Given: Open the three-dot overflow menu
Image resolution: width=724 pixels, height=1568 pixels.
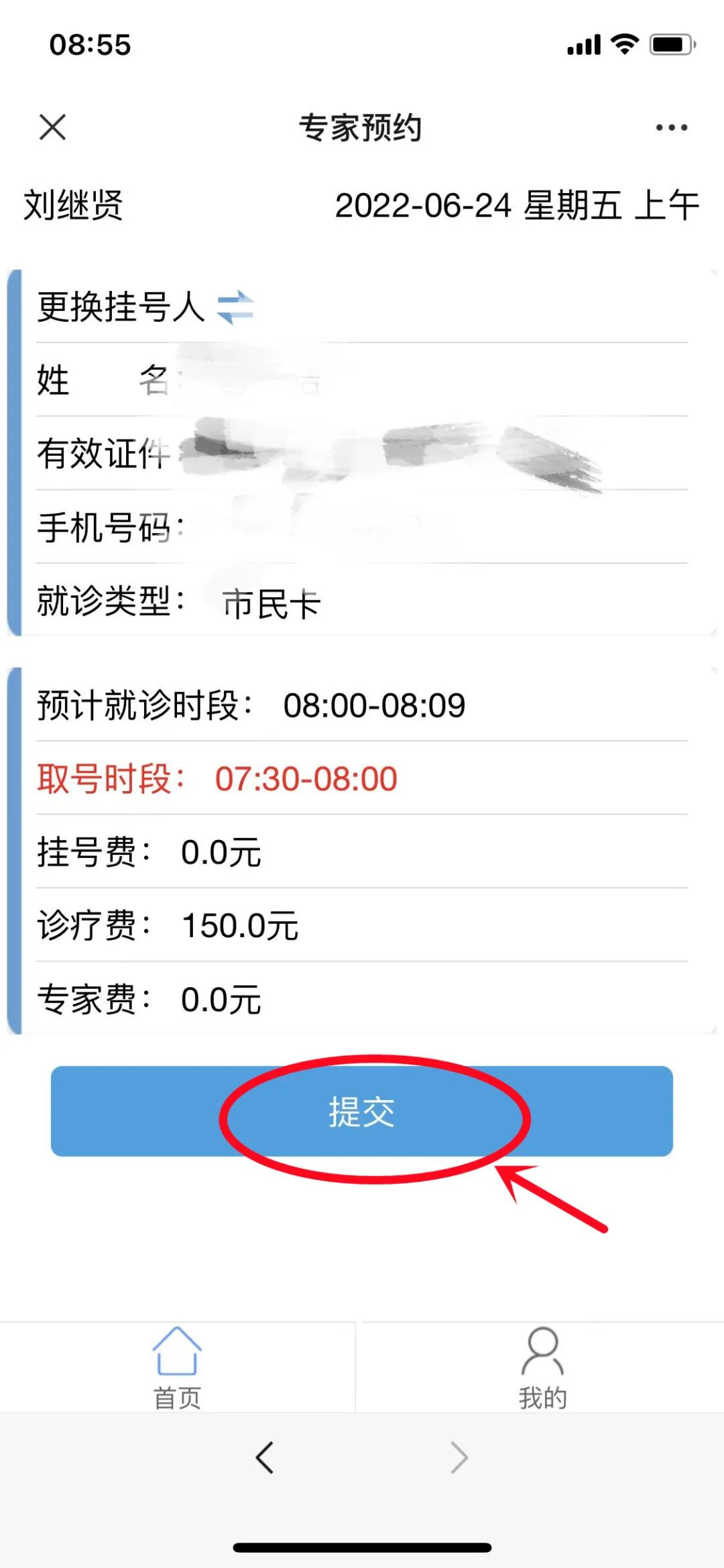Looking at the screenshot, I should tap(671, 127).
